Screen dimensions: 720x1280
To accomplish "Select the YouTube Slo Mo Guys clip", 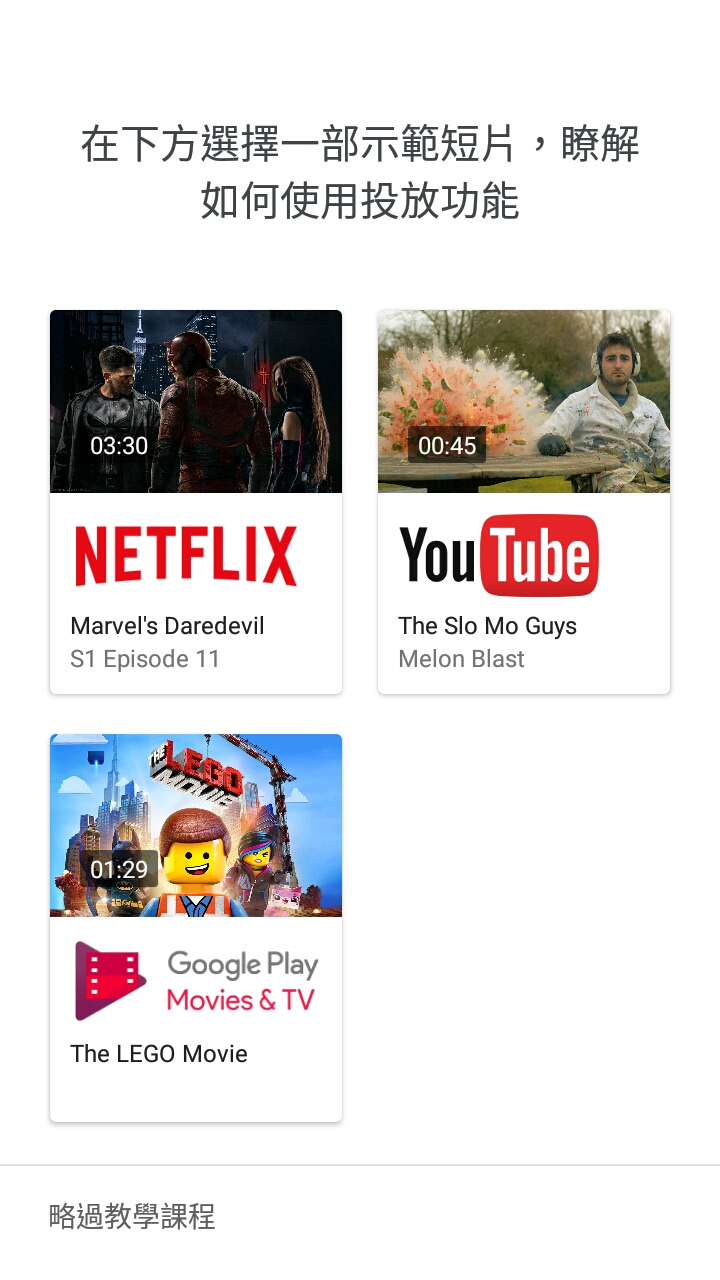I will pyautogui.click(x=524, y=501).
